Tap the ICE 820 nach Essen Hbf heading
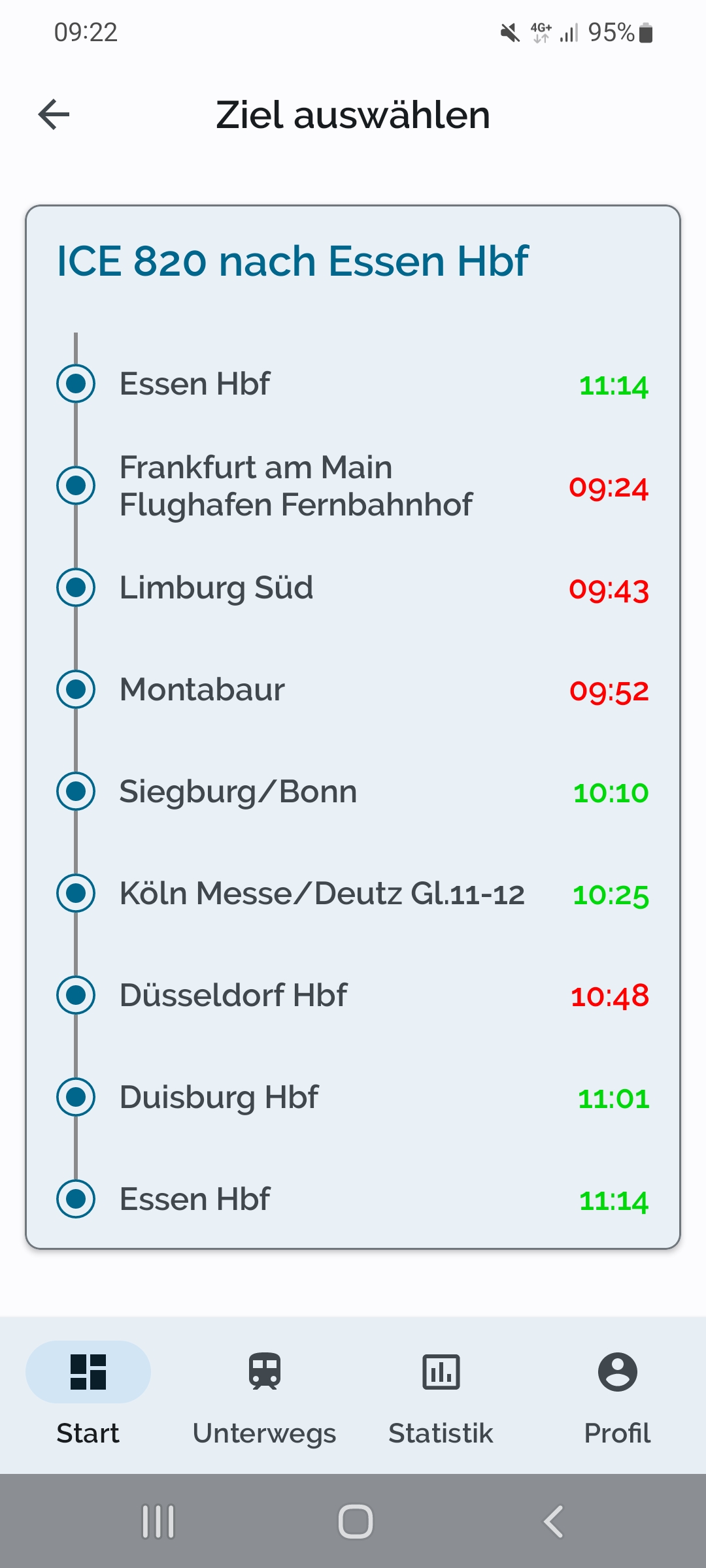 point(291,261)
